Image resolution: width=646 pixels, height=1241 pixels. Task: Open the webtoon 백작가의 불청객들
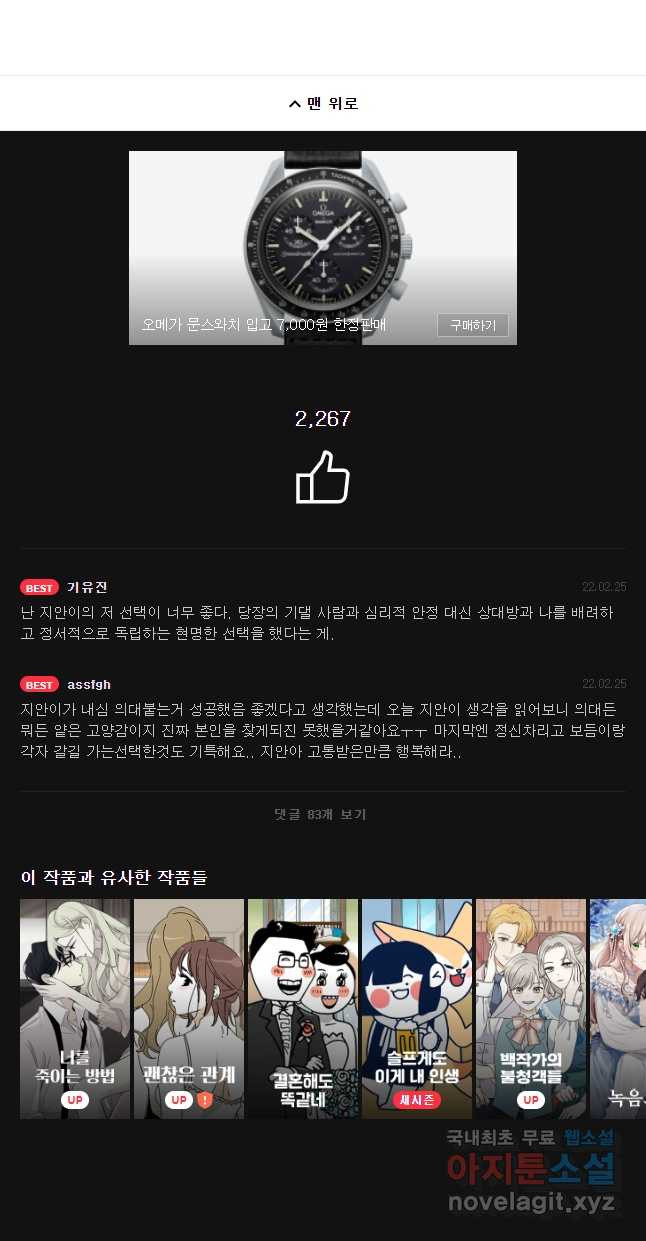pyautogui.click(x=531, y=1008)
